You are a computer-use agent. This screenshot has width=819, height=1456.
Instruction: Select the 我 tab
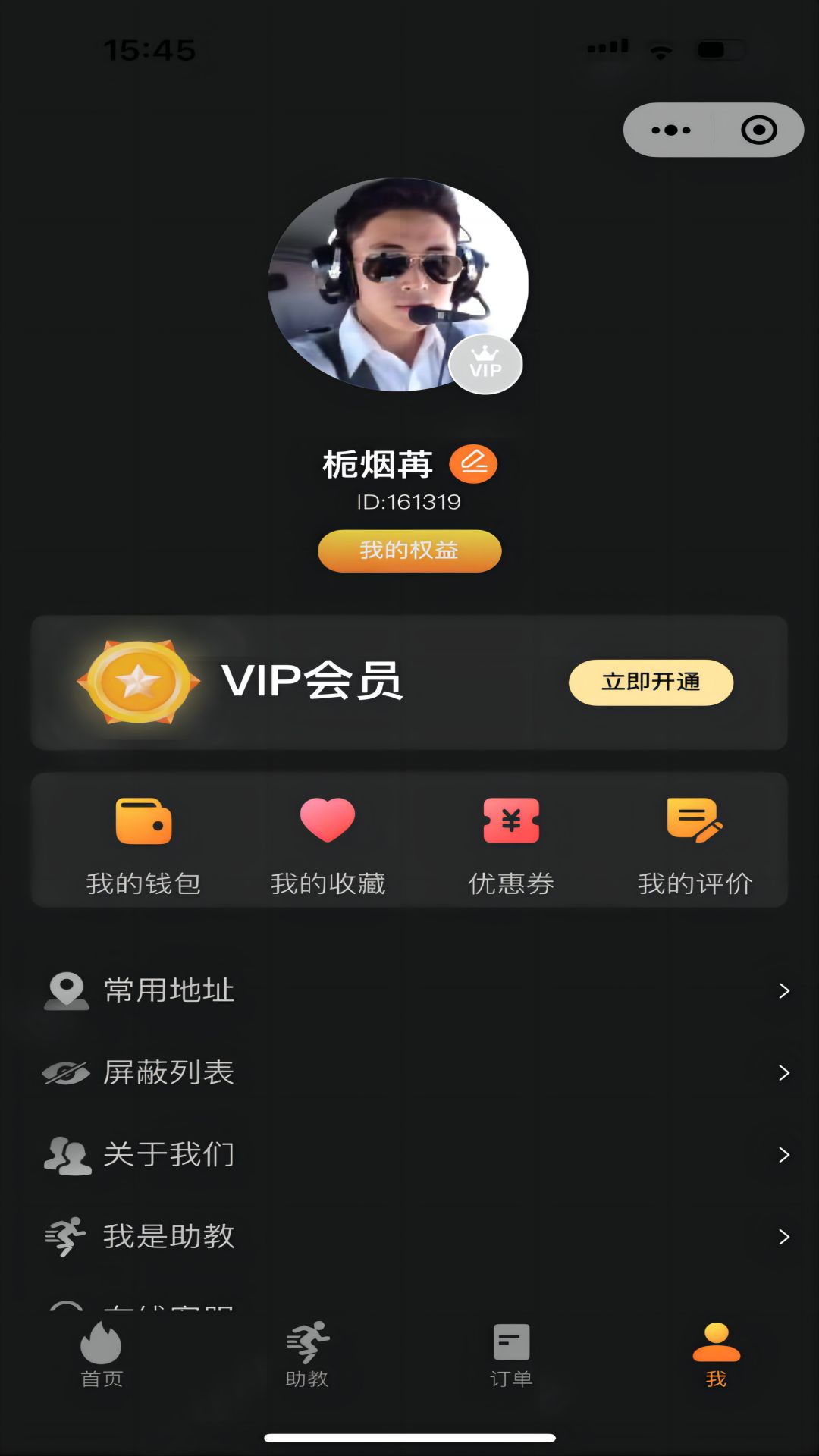(716, 1355)
